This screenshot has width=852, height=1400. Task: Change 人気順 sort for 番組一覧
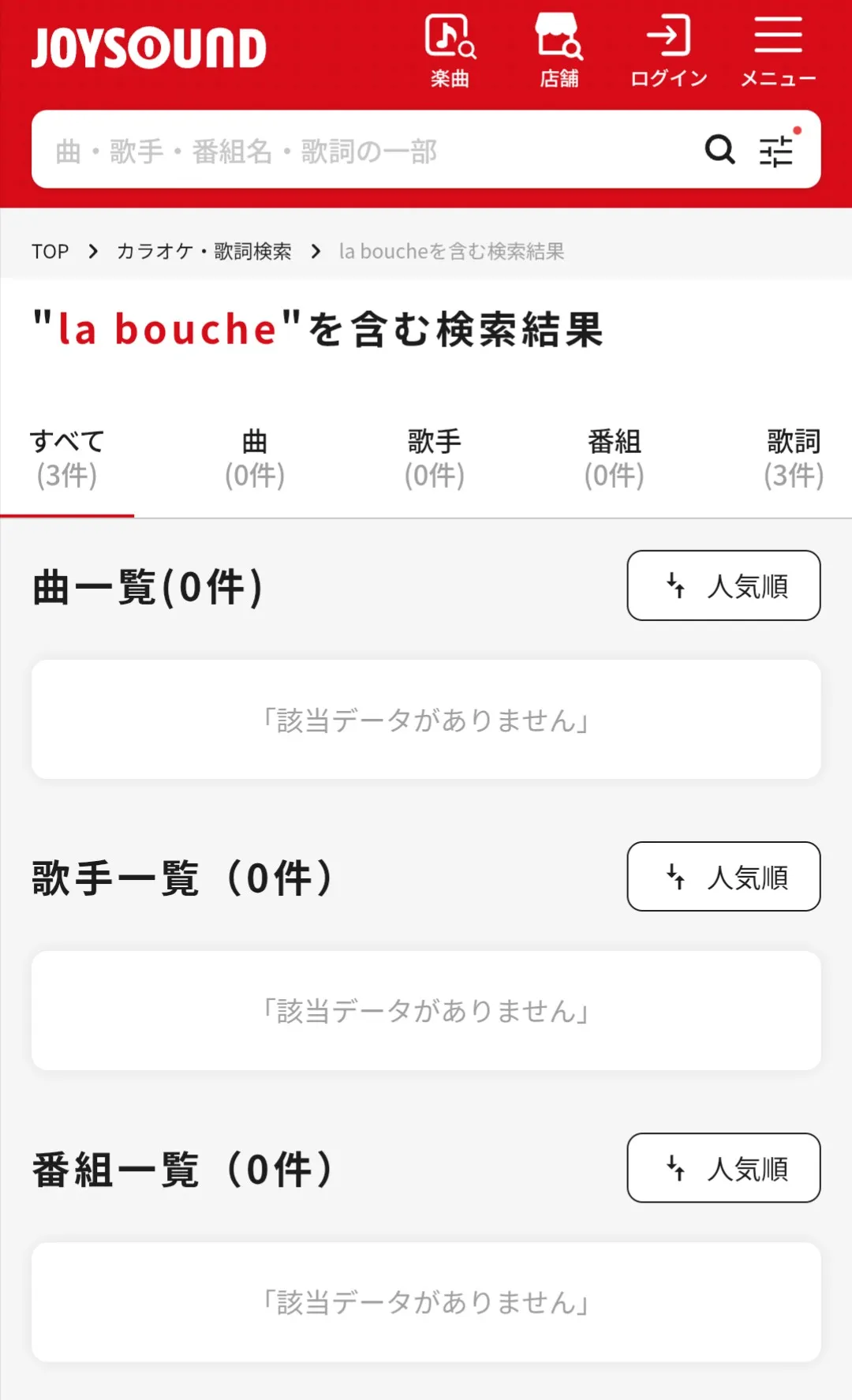723,1168
